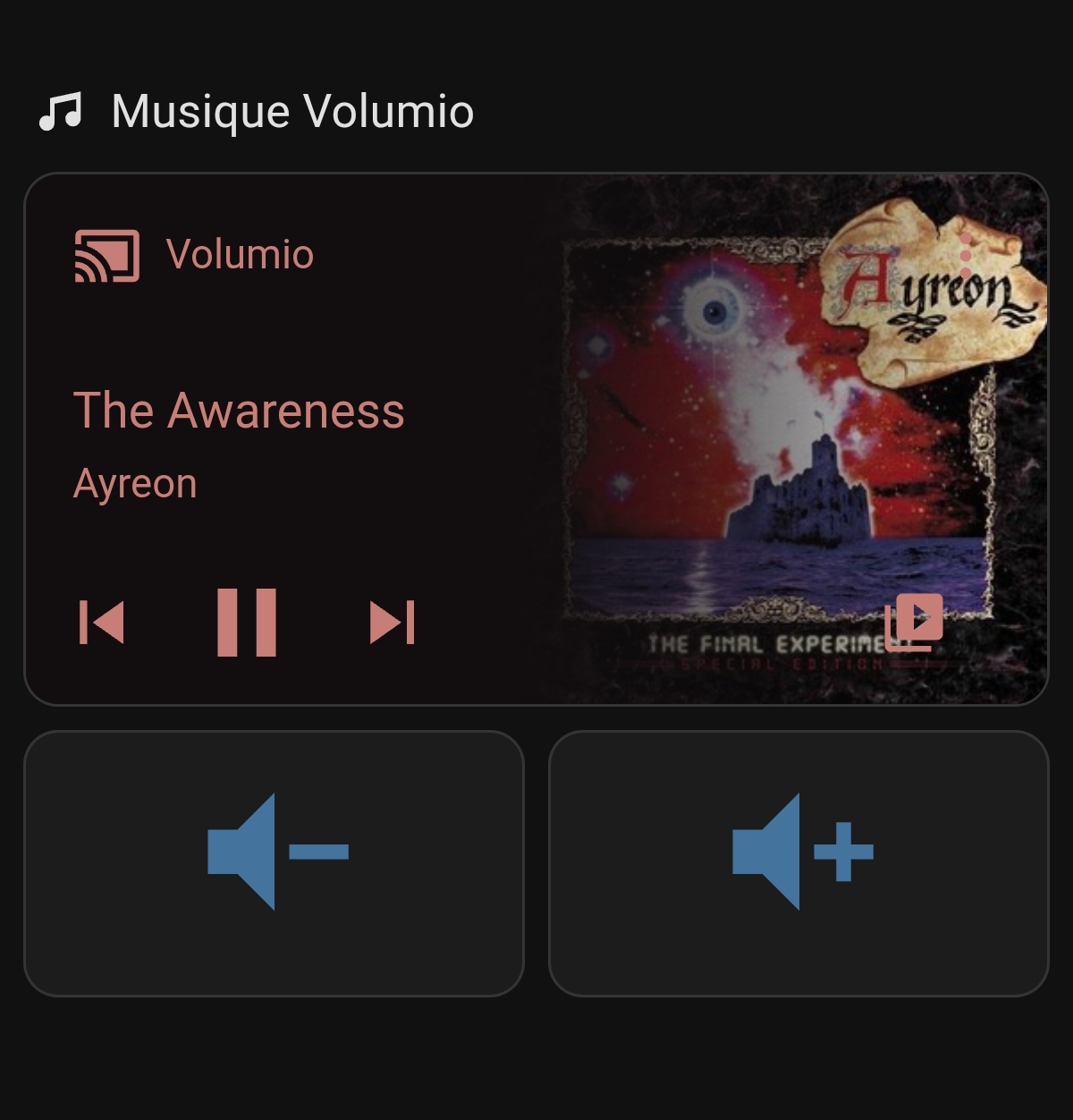Click the artist name Ayreon
1073x1120 pixels.
click(x=134, y=483)
